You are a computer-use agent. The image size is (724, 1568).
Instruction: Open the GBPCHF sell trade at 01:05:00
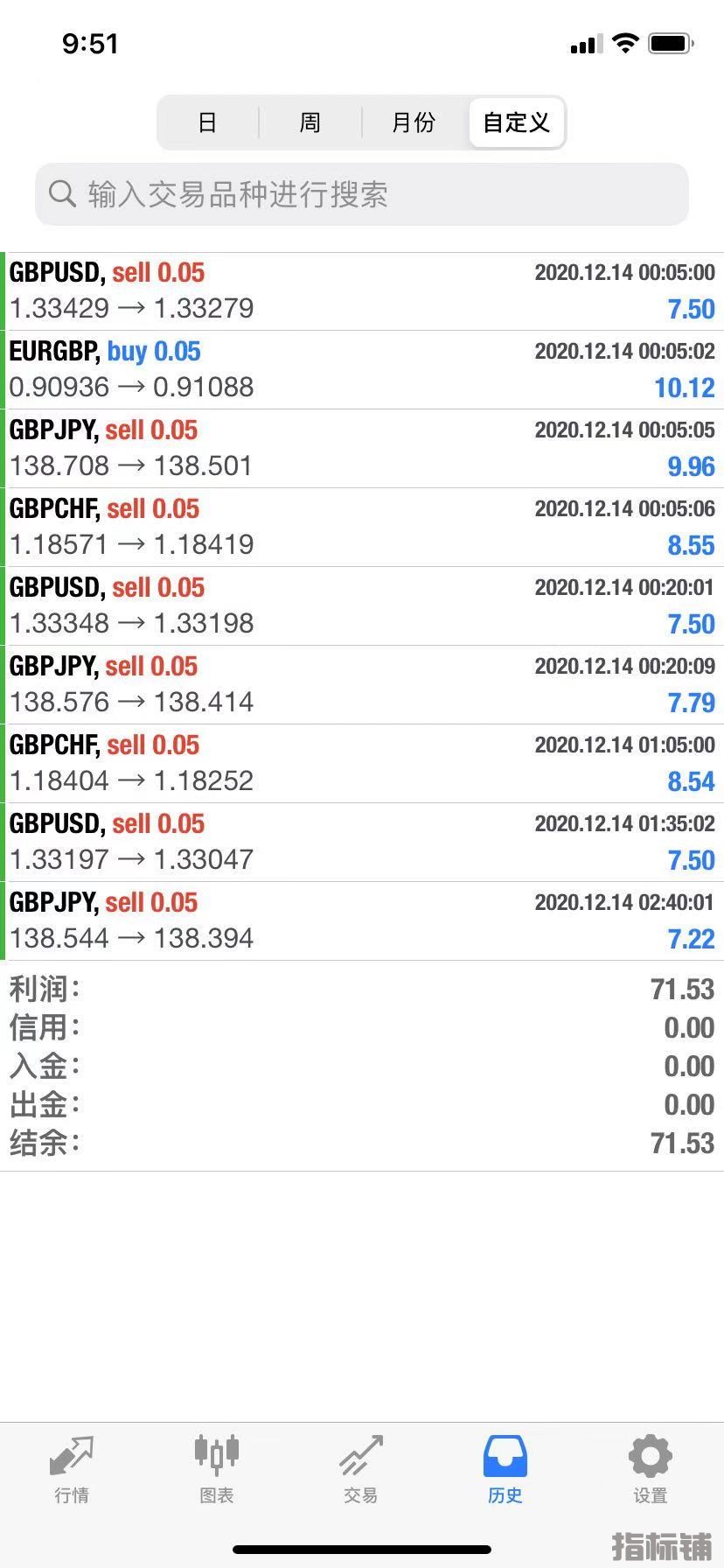coord(362,764)
